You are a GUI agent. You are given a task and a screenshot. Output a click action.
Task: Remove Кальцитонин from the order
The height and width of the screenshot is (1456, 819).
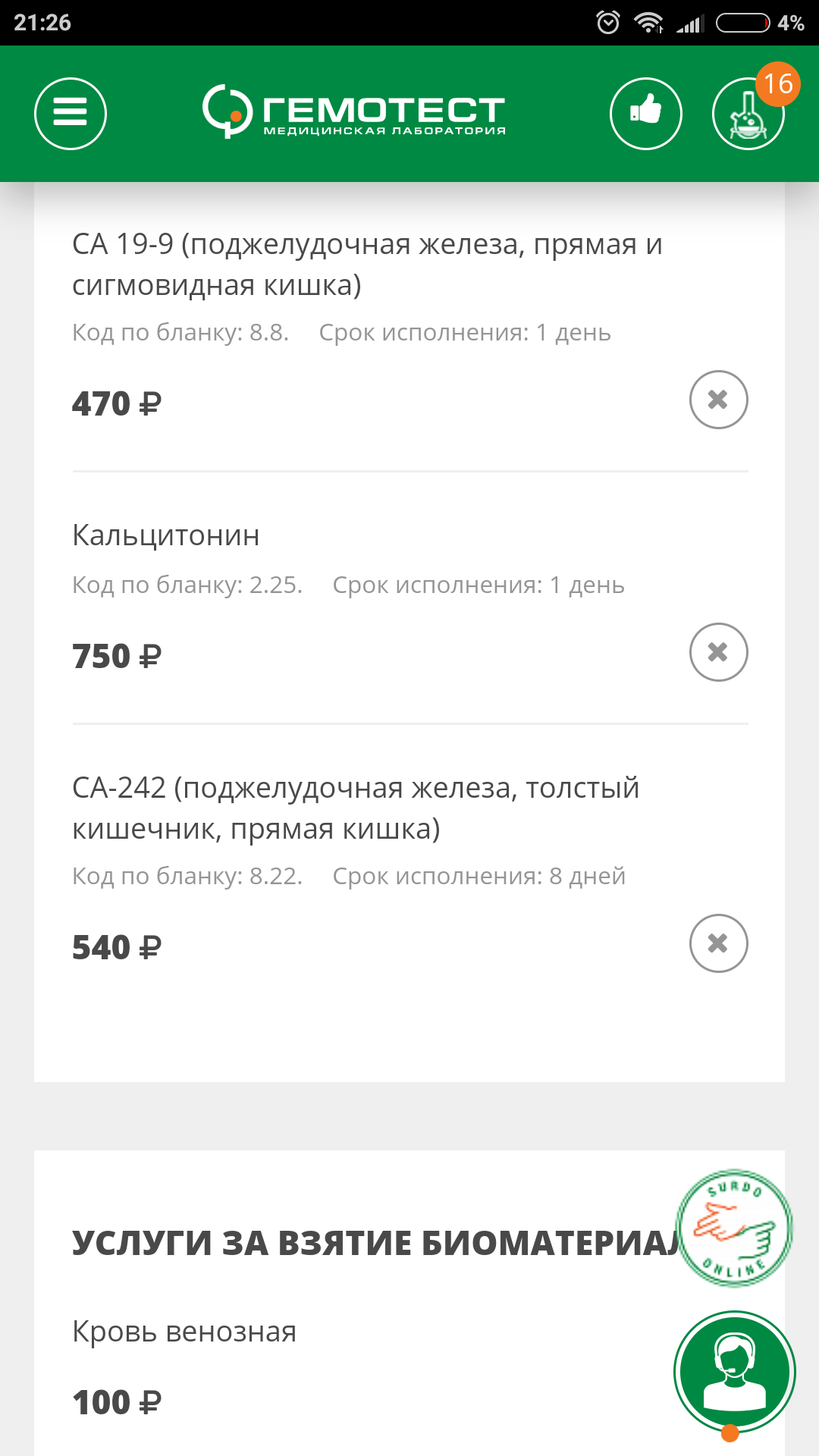(718, 652)
